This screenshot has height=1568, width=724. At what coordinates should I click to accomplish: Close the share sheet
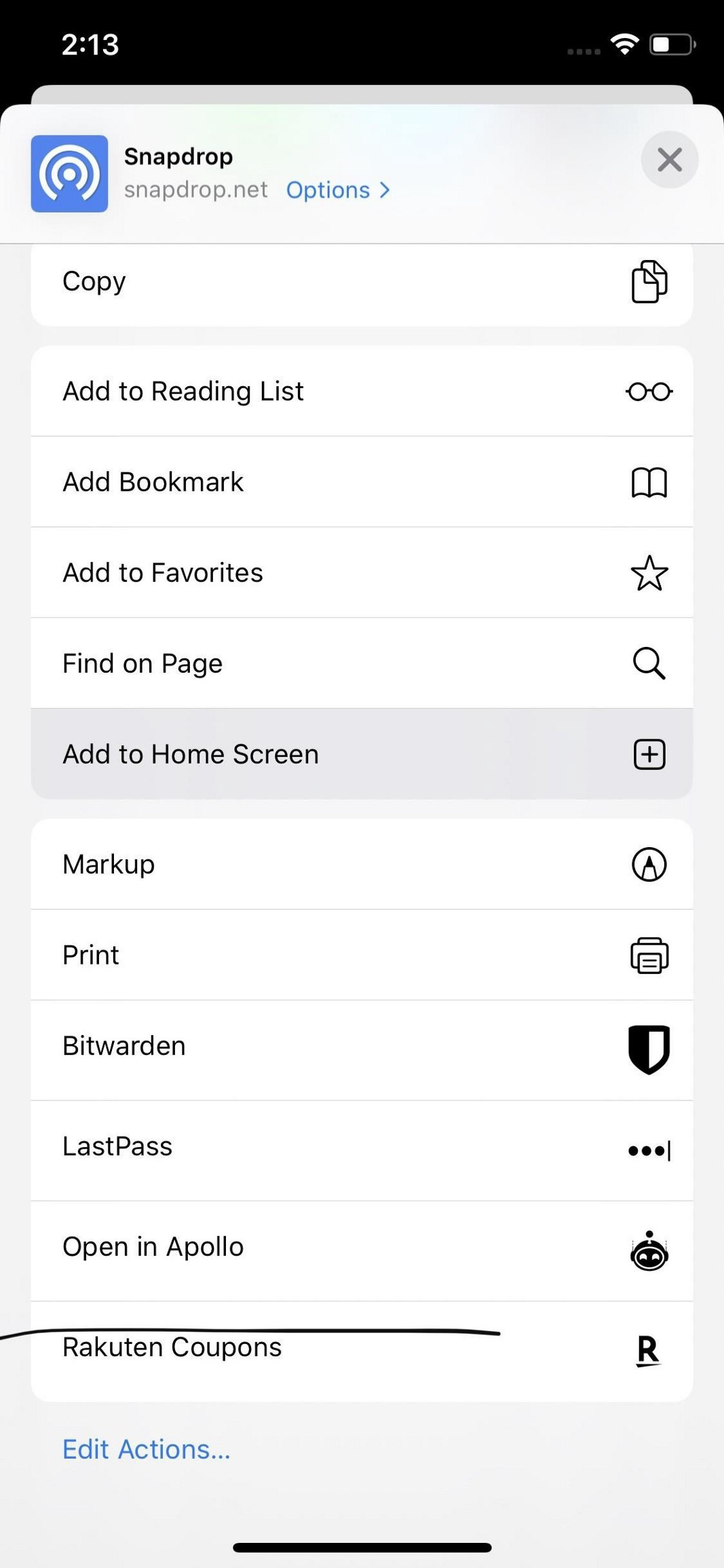pyautogui.click(x=669, y=160)
